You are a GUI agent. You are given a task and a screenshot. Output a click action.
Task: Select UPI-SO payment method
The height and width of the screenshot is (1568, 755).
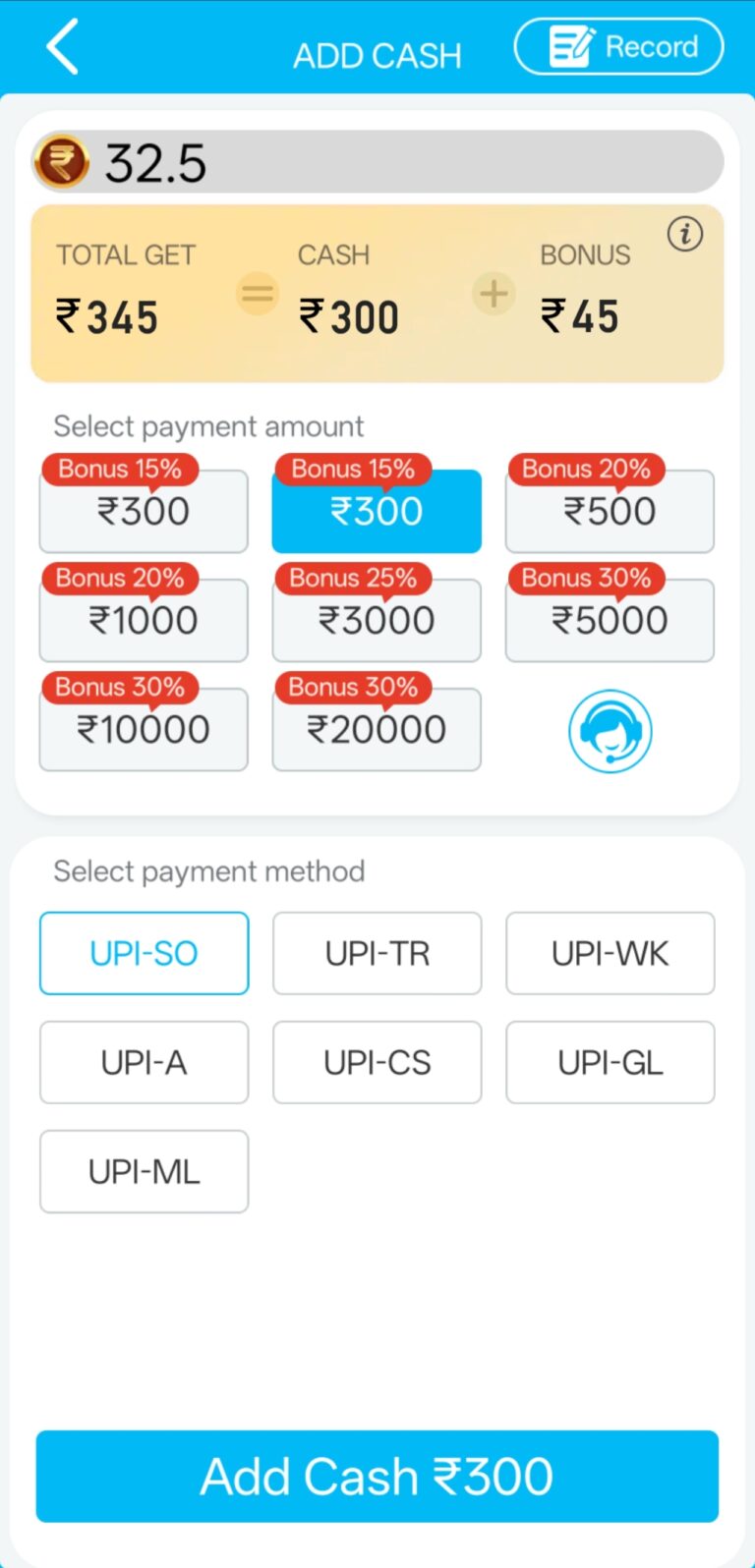[x=144, y=953]
